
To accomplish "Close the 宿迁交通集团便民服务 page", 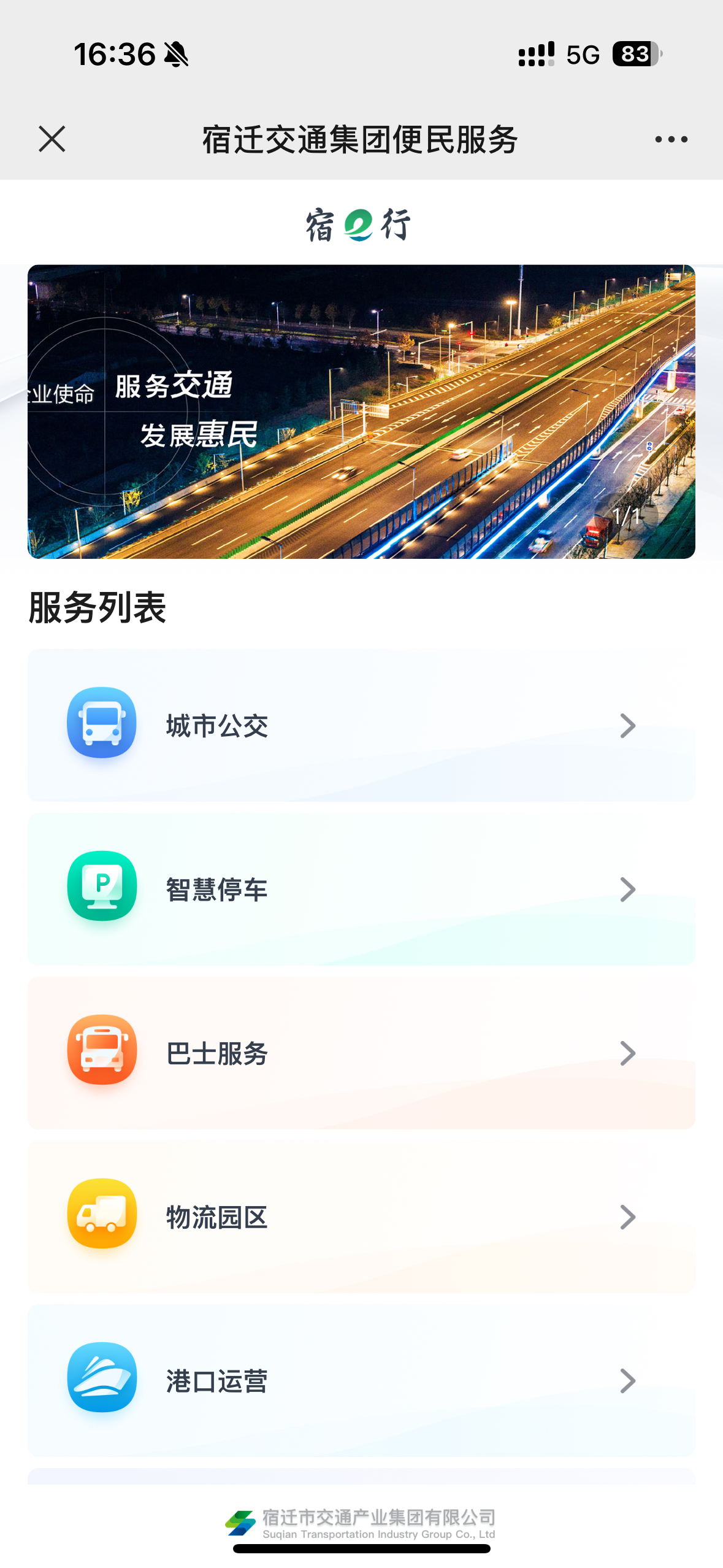I will 52,139.
